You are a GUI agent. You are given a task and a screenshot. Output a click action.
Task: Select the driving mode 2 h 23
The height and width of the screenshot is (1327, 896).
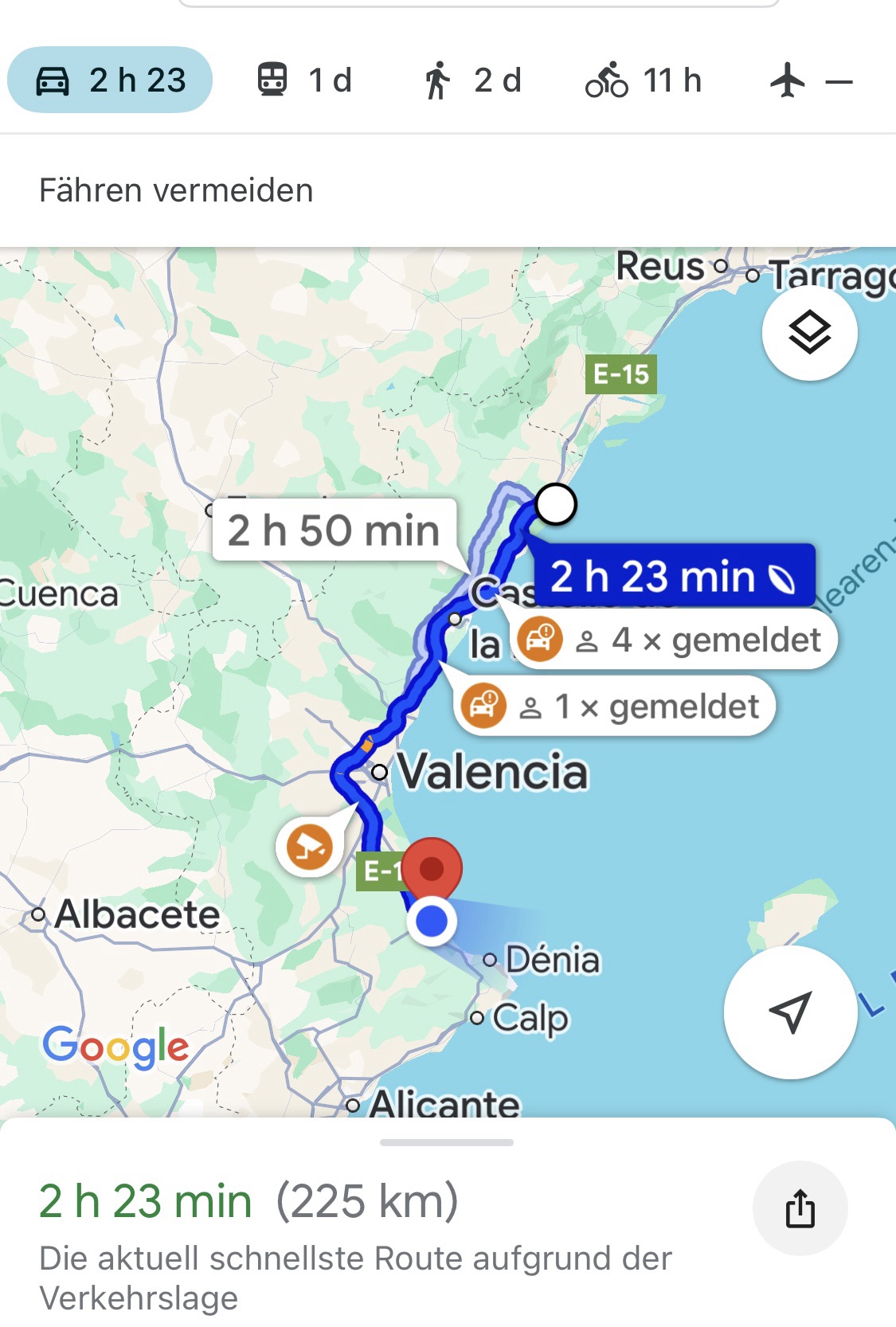click(x=110, y=80)
